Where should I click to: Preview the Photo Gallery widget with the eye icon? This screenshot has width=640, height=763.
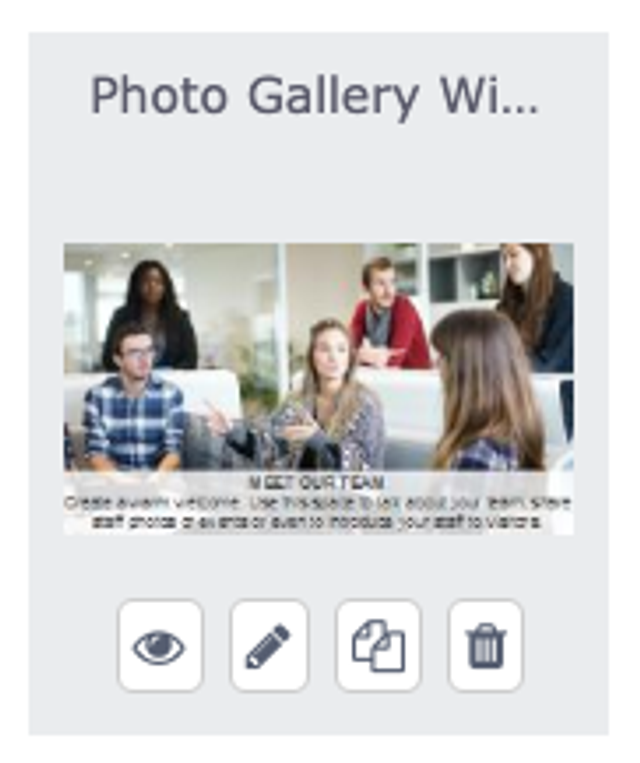click(160, 646)
